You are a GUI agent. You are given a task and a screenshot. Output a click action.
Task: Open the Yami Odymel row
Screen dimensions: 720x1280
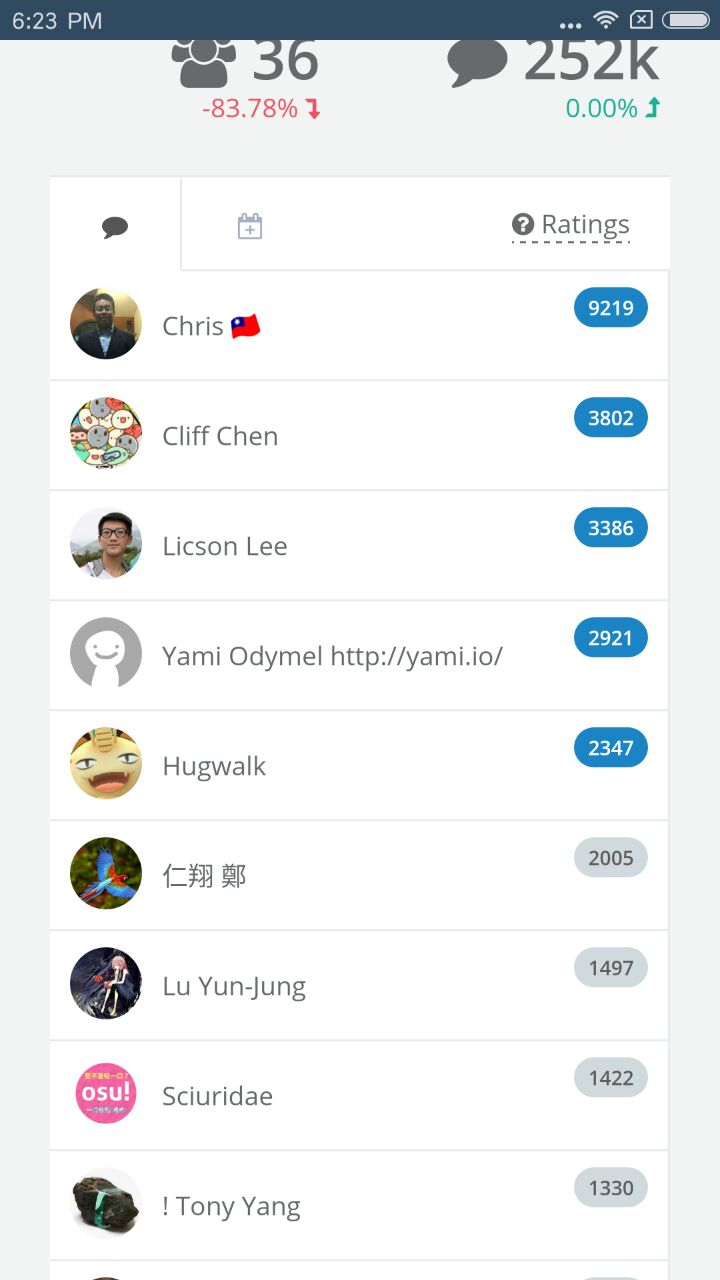(x=359, y=656)
